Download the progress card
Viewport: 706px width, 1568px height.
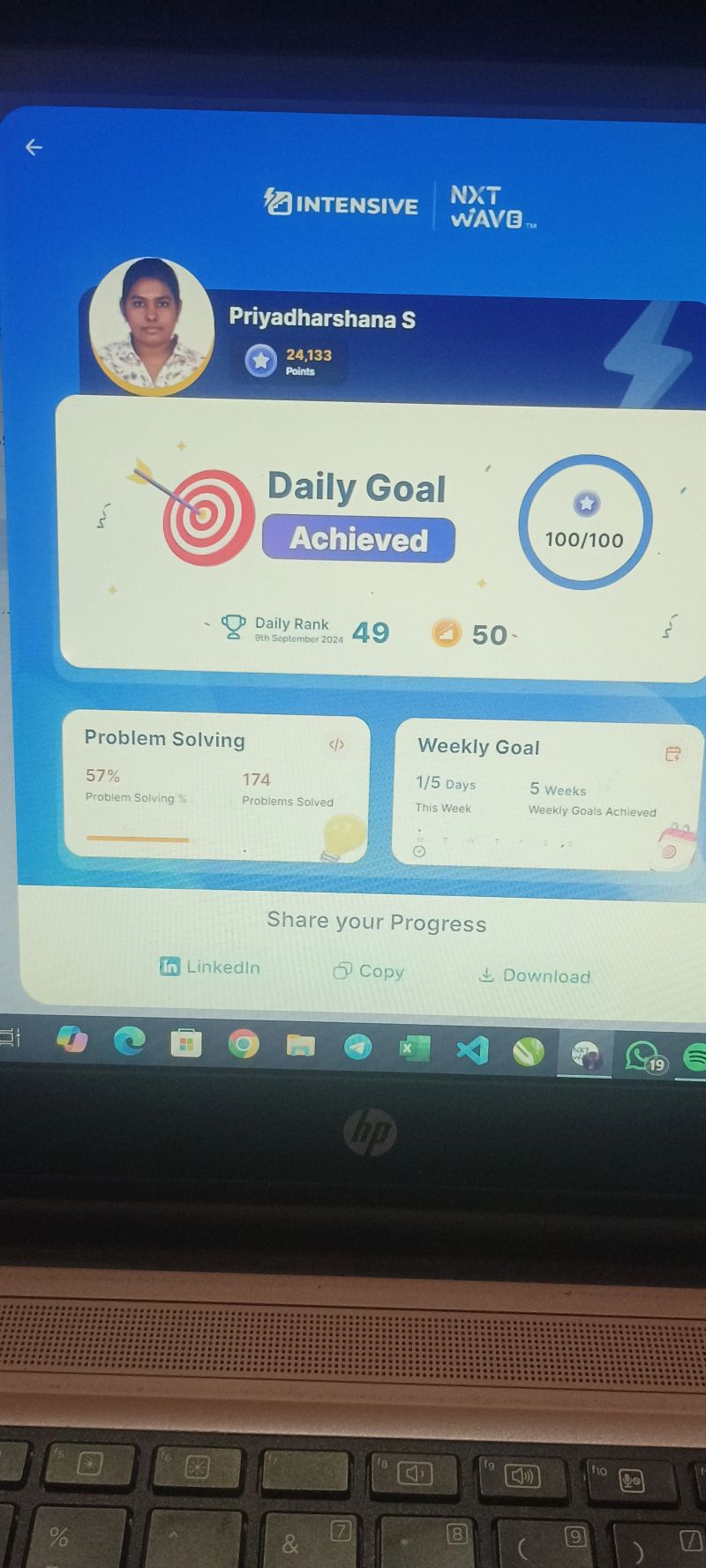(x=535, y=975)
